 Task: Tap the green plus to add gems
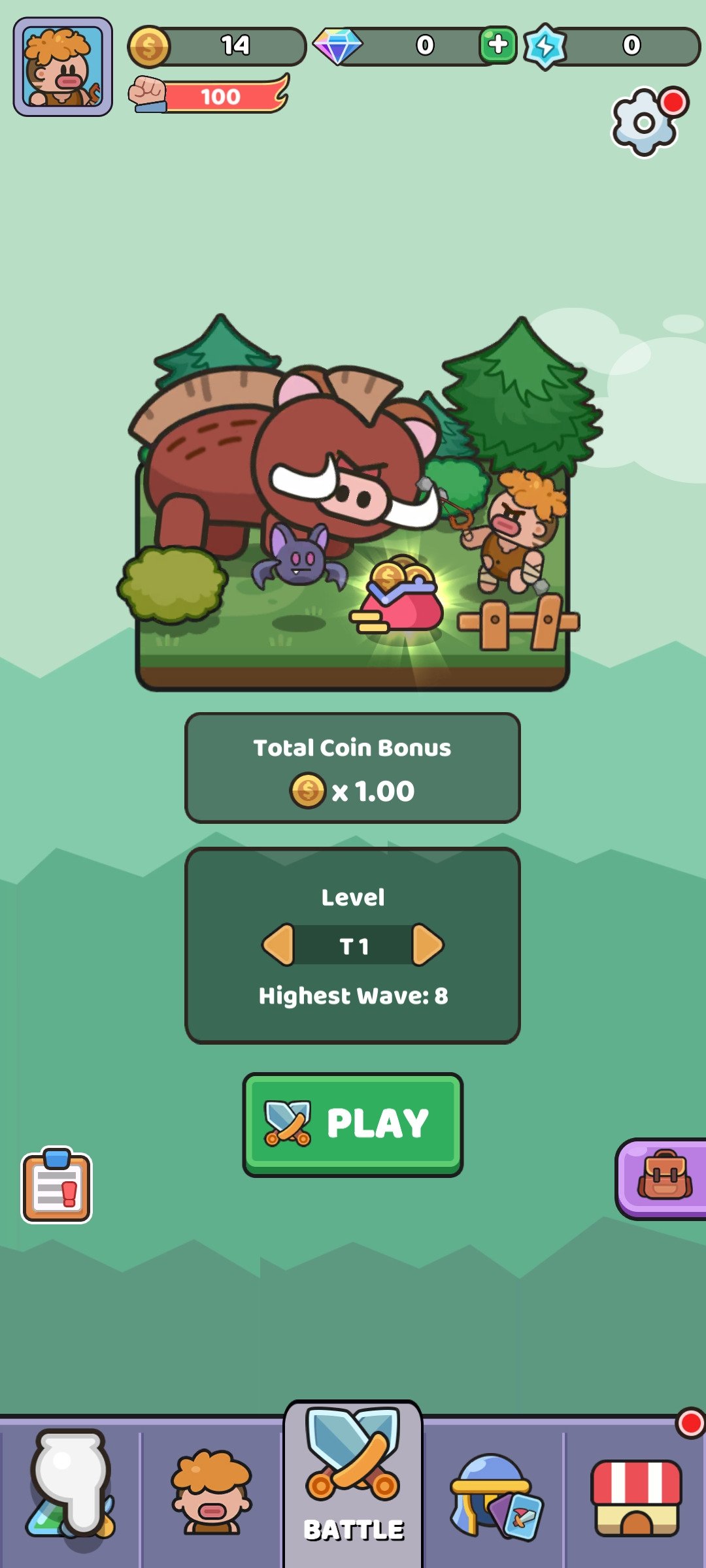click(x=498, y=45)
